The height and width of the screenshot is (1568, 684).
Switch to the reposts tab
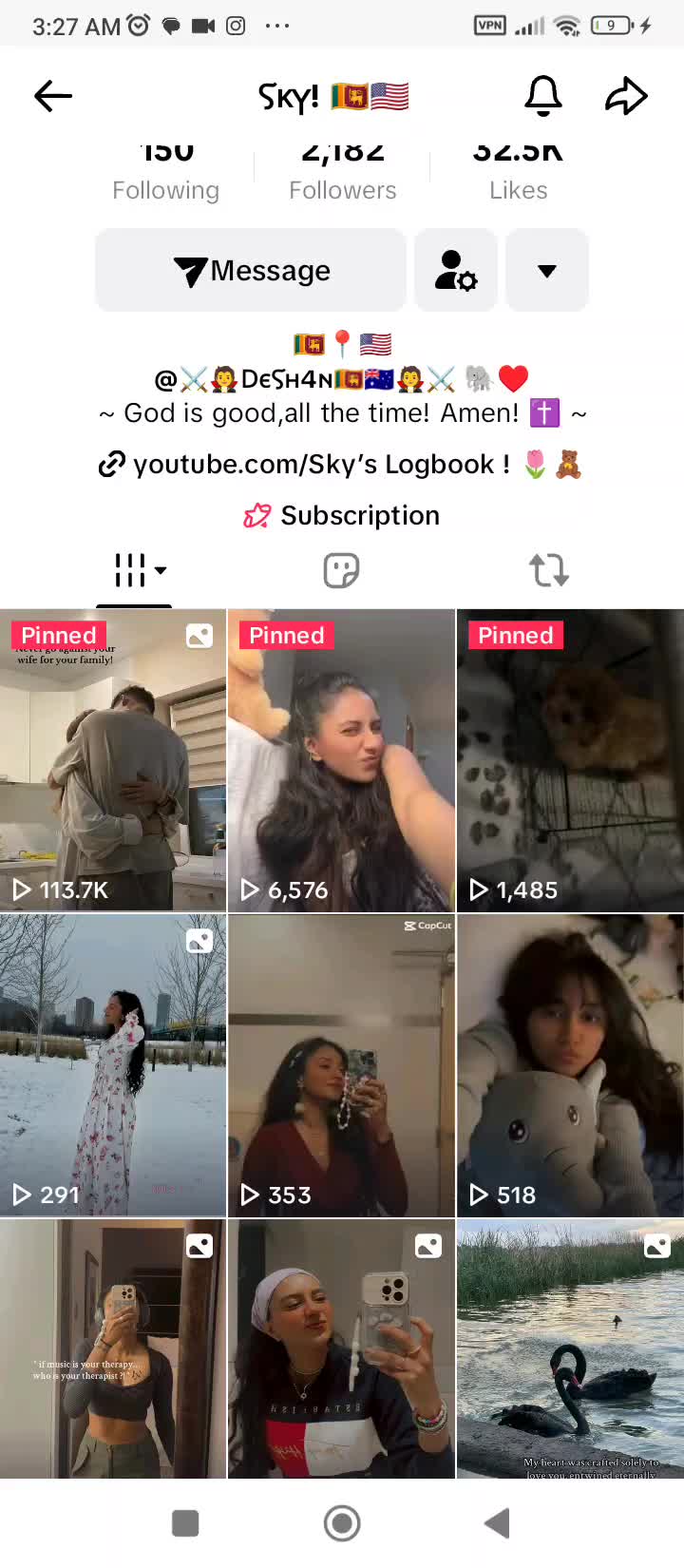pyautogui.click(x=548, y=571)
